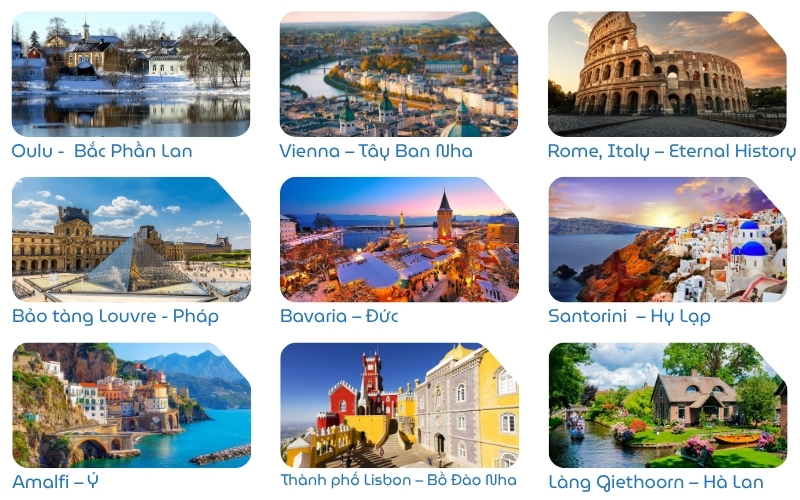View Thành phố Lisbon – Bồ Đào Nha
The width and height of the screenshot is (800, 500).
pos(399,405)
